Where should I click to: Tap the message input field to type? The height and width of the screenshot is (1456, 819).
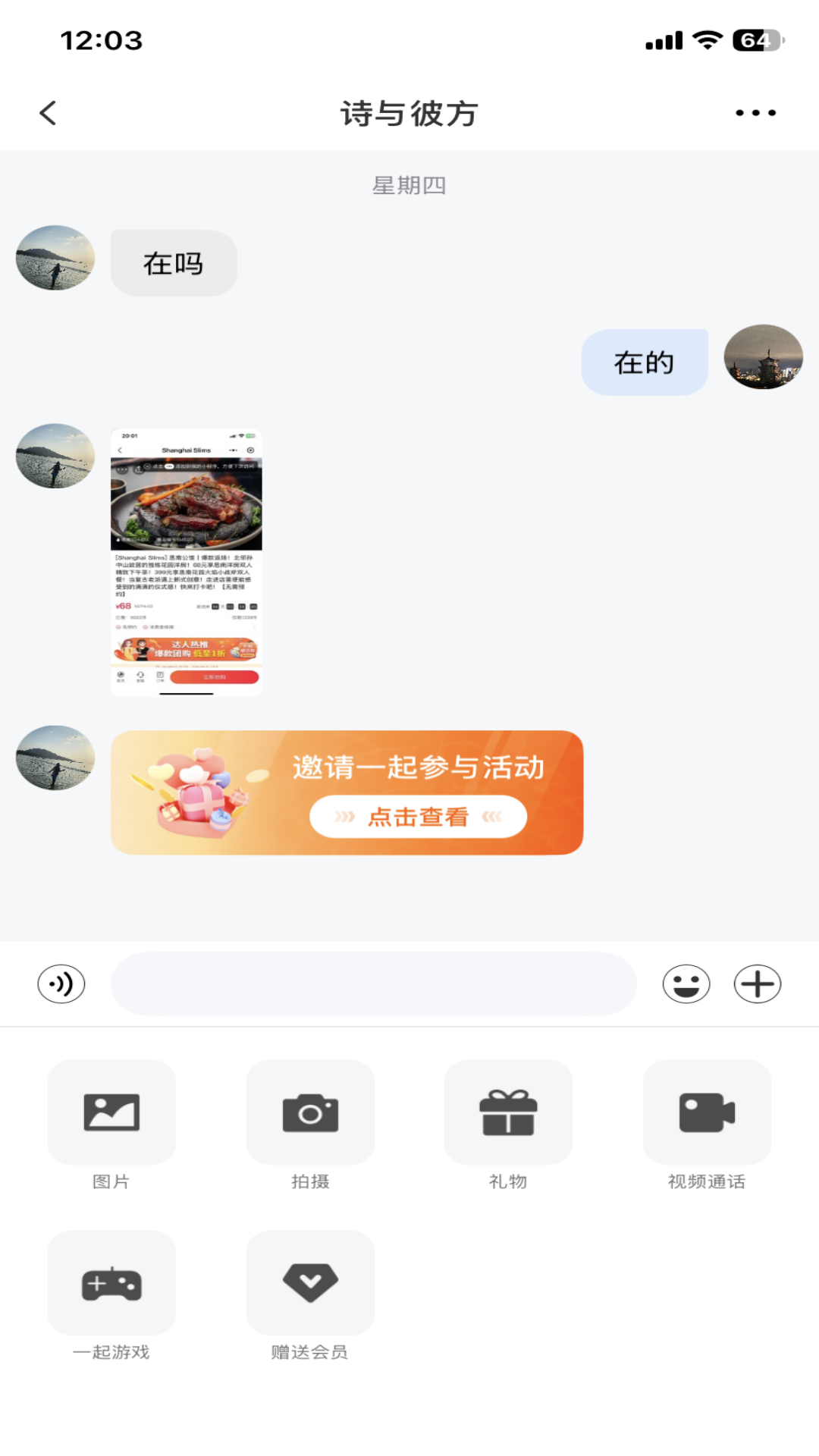(x=375, y=983)
